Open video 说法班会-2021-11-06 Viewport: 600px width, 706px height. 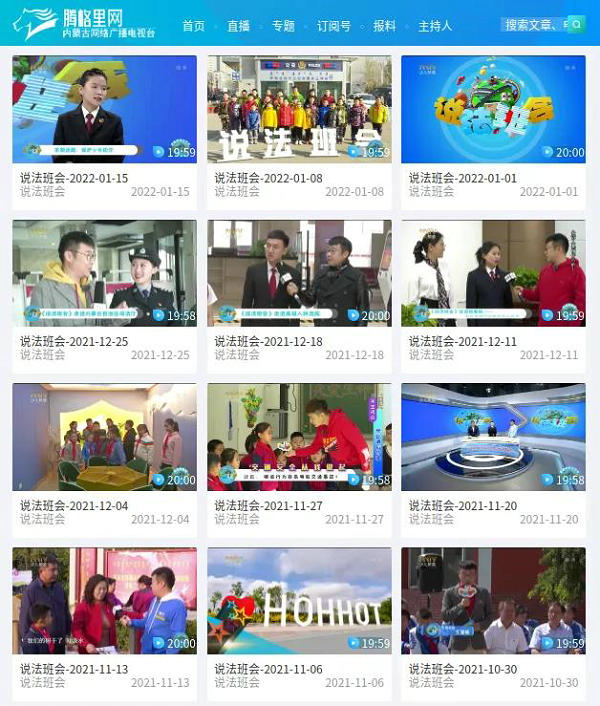pyautogui.click(x=299, y=600)
